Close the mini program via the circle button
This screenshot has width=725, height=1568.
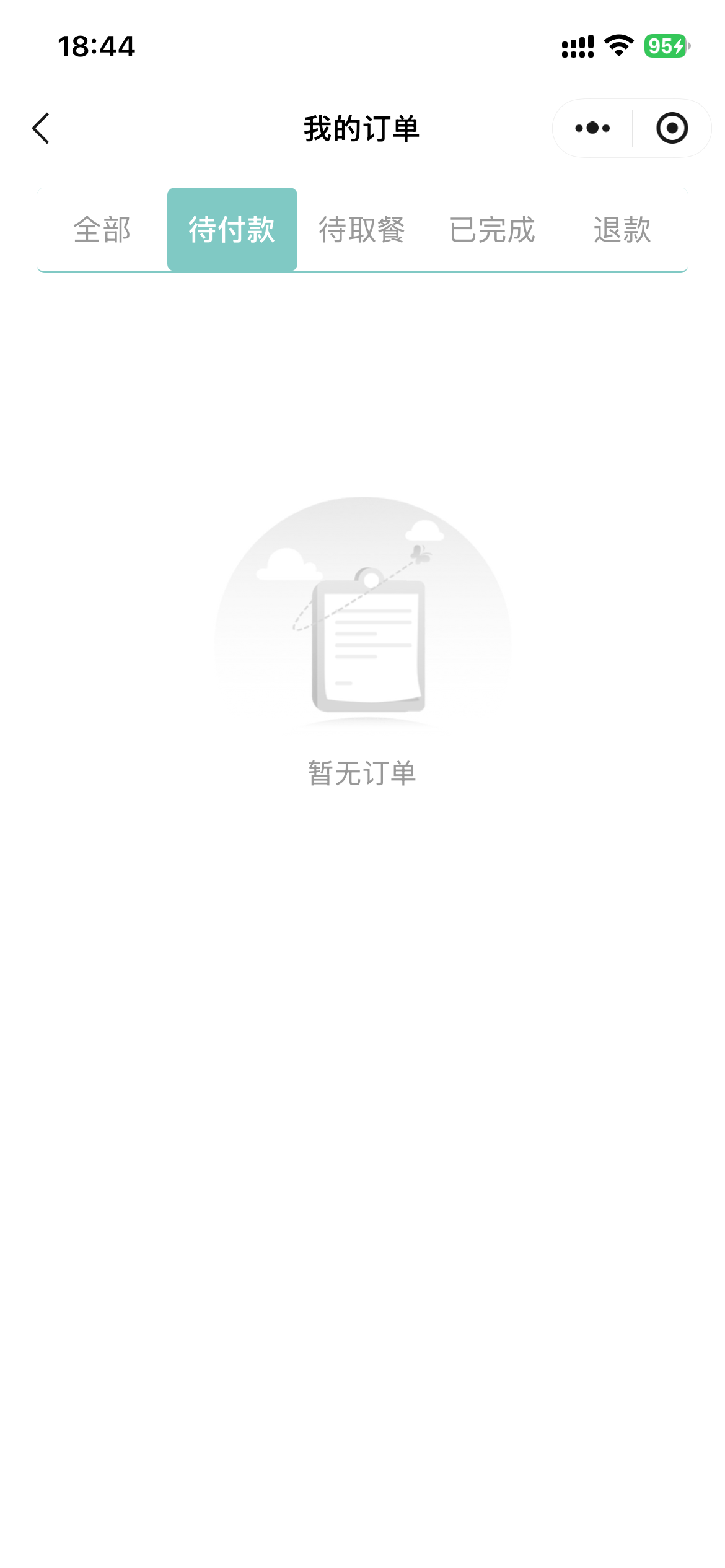(672, 128)
